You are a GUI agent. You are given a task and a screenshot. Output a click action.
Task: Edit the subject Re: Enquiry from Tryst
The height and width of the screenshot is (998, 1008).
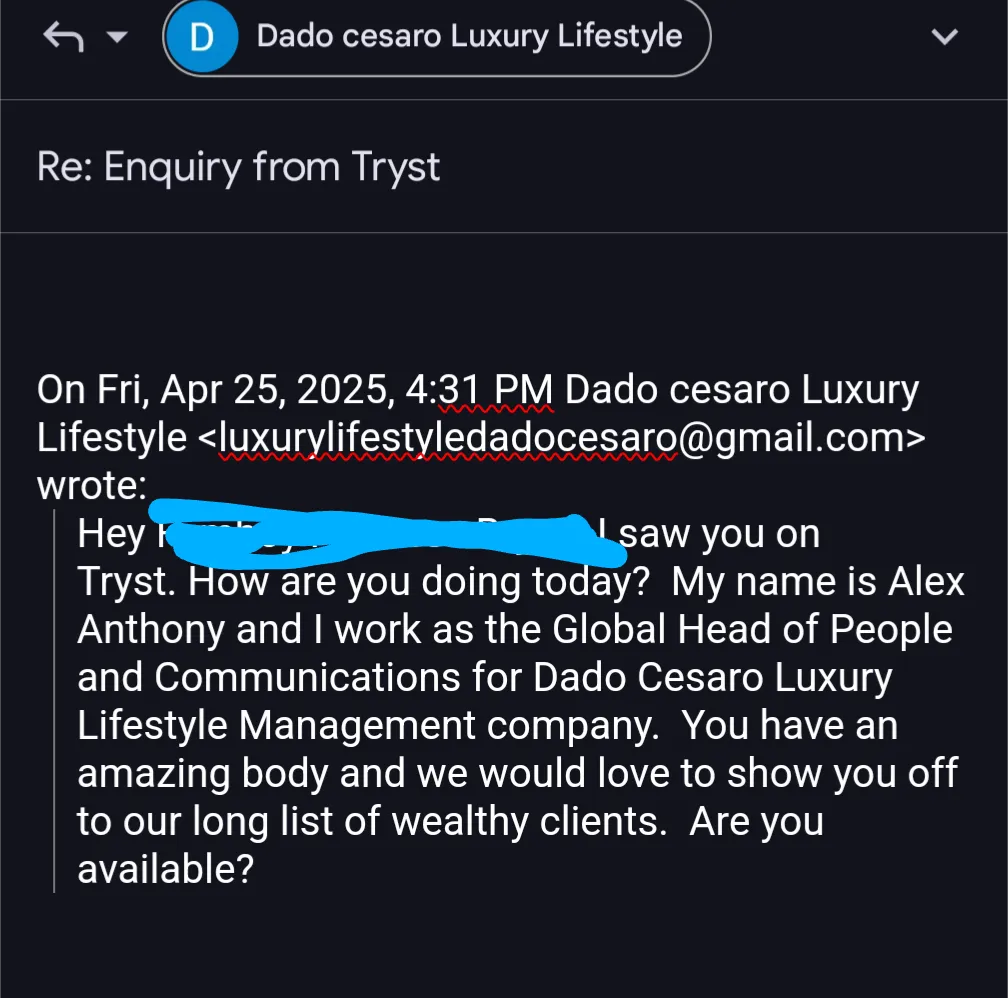(238, 166)
